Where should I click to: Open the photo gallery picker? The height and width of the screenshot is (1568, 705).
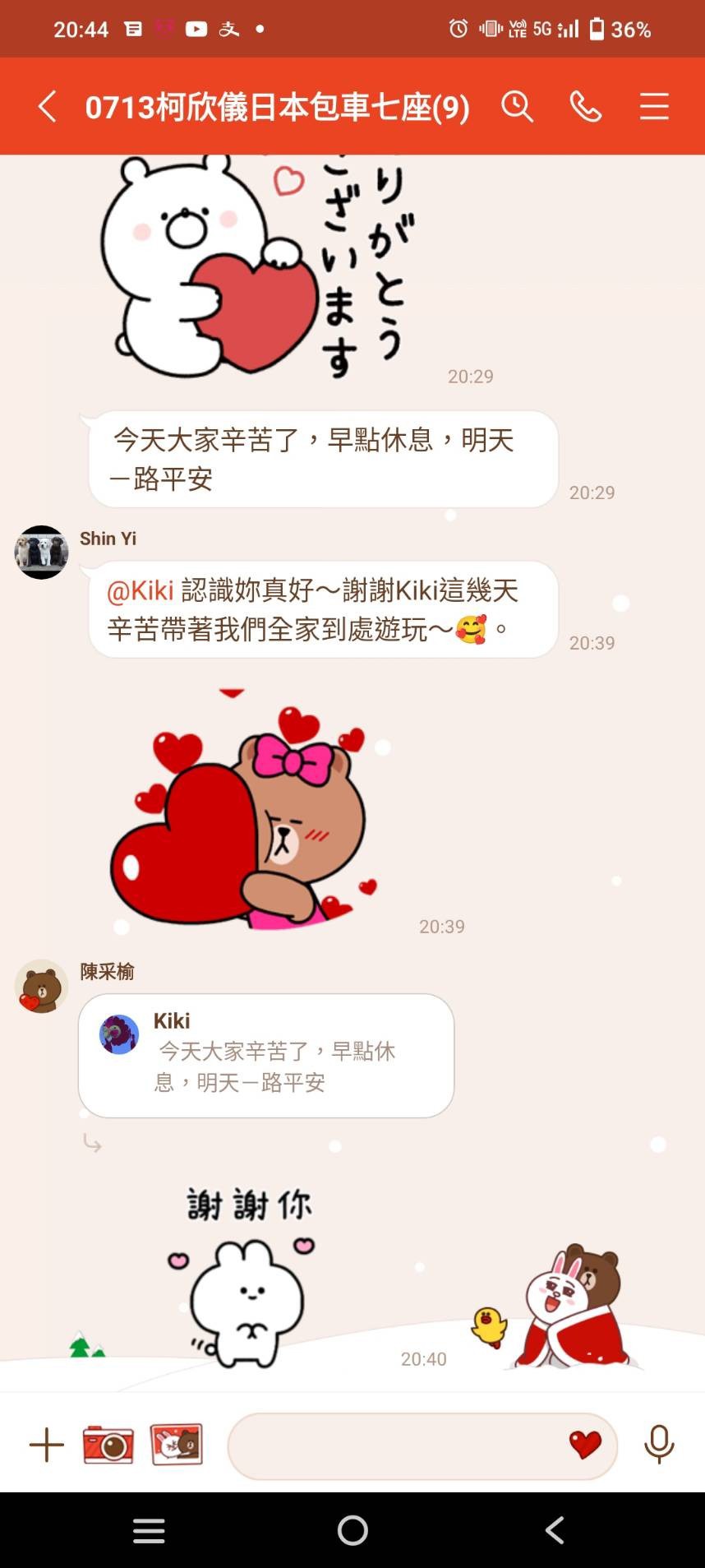[176, 1445]
